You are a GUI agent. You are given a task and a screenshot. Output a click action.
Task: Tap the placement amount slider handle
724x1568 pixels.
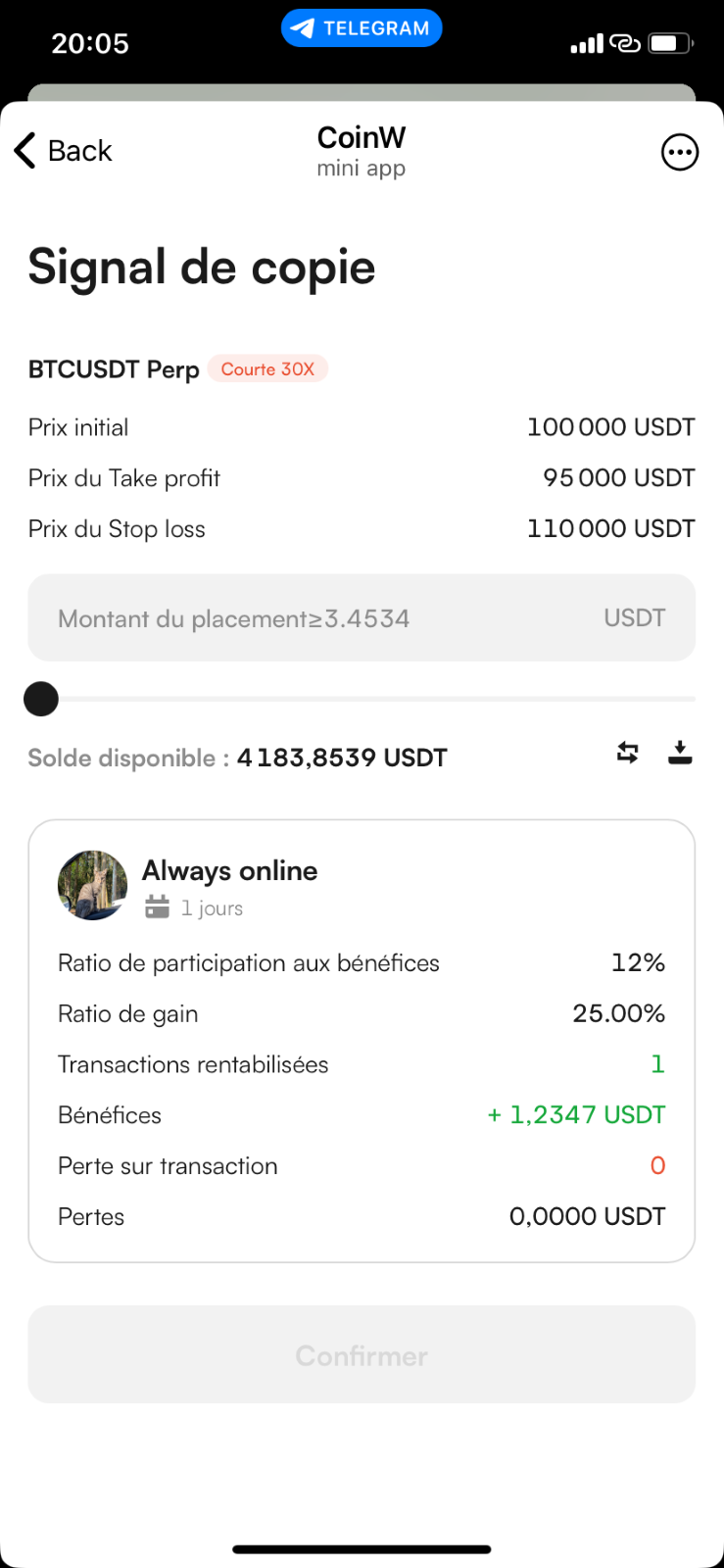point(41,700)
